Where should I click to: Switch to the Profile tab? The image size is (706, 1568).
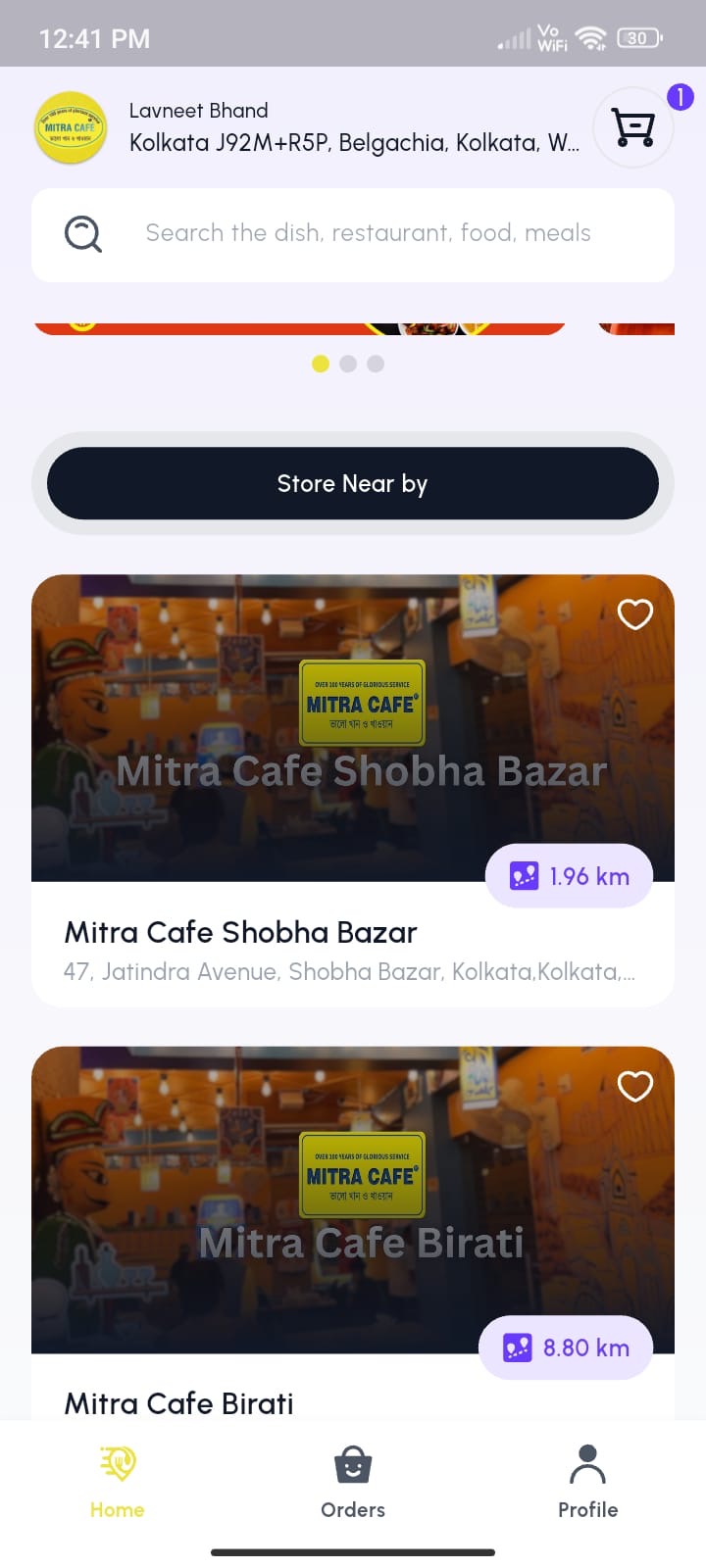coord(587,1482)
